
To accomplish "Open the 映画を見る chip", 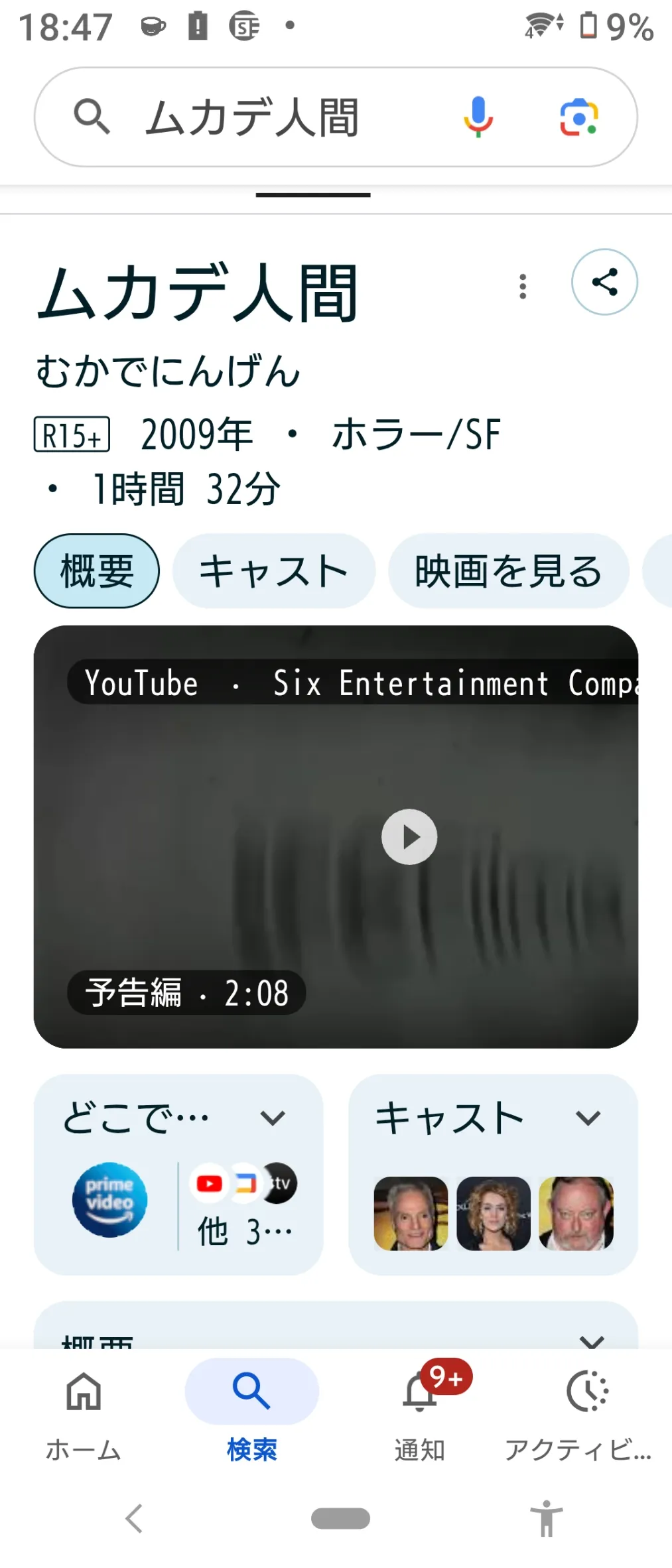I will [x=508, y=571].
